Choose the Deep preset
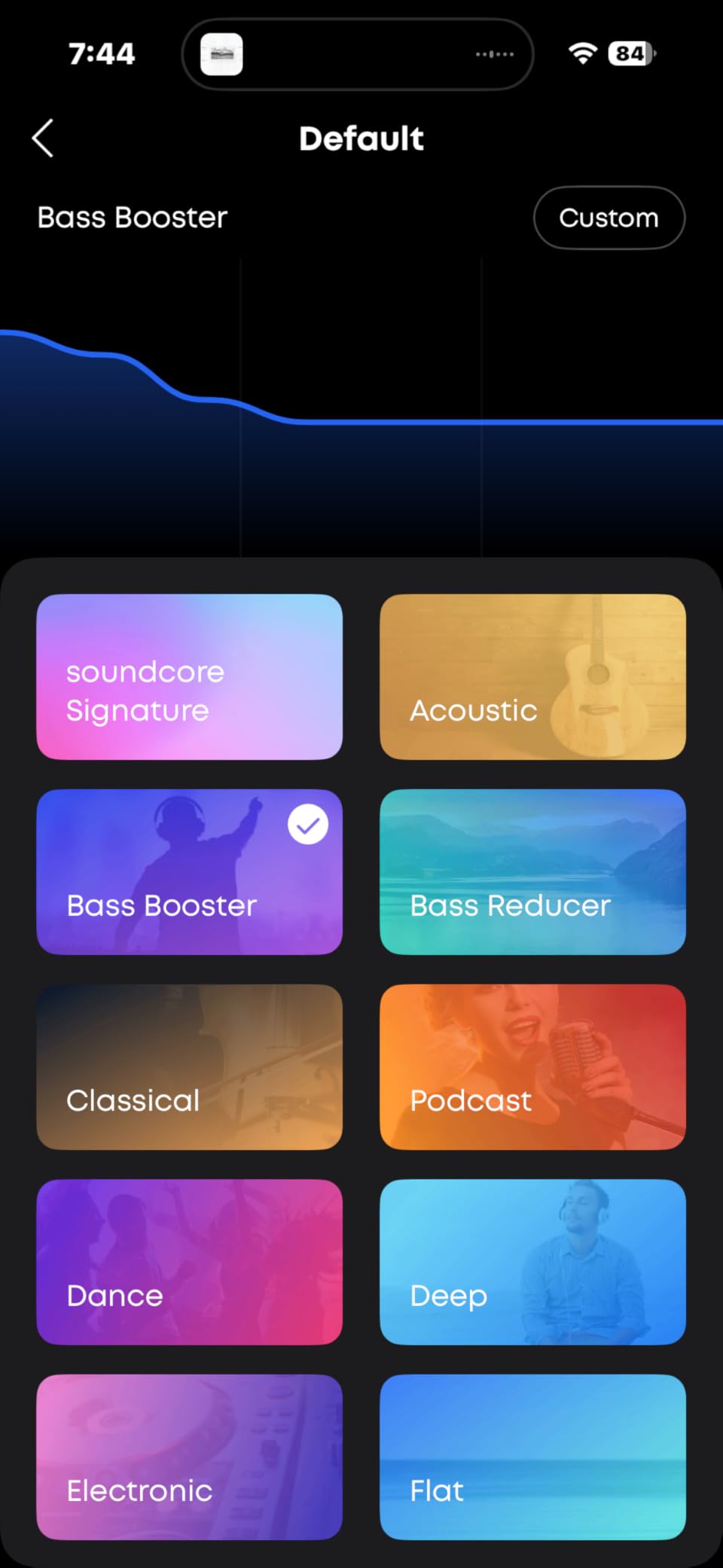The image size is (723, 1568). tap(532, 1261)
